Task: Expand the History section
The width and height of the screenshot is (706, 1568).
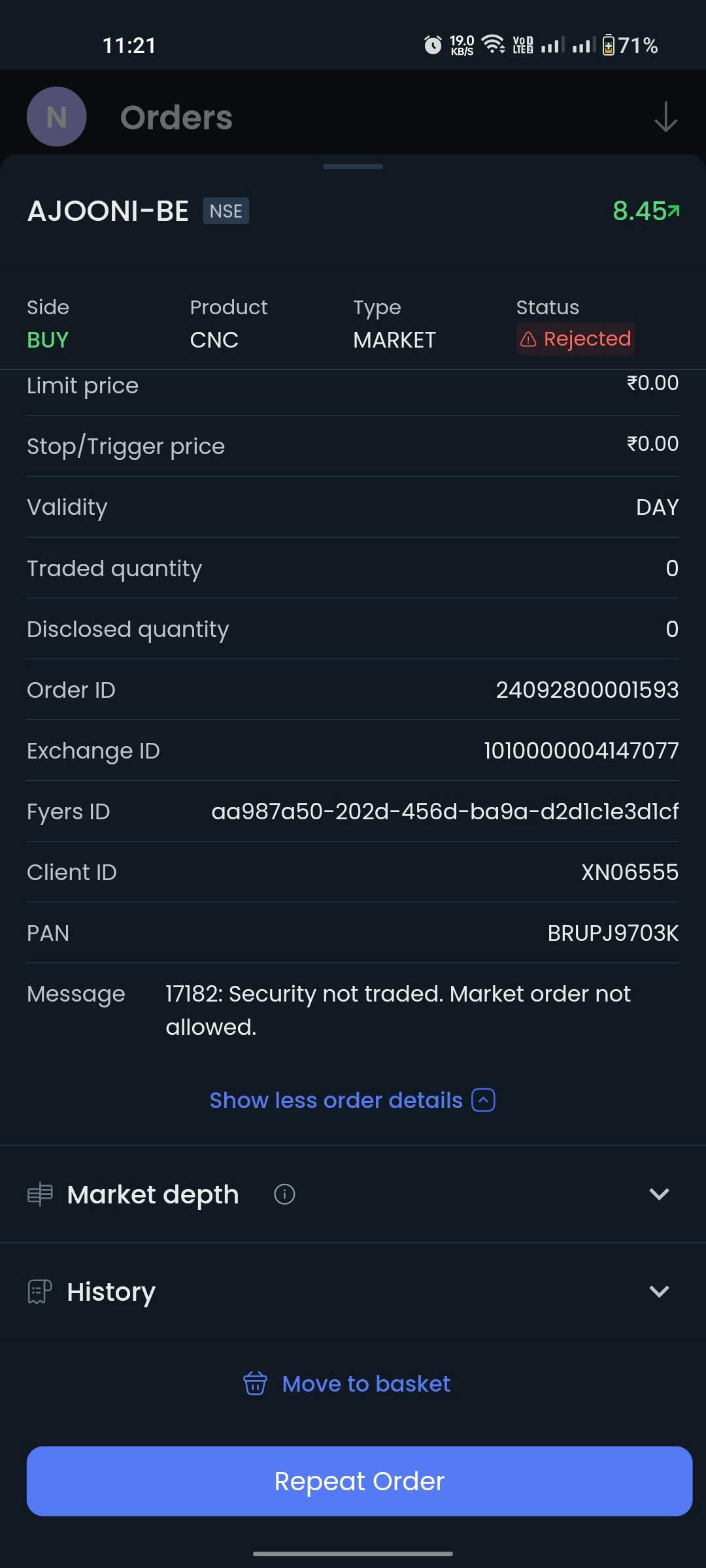Action: (658, 1292)
